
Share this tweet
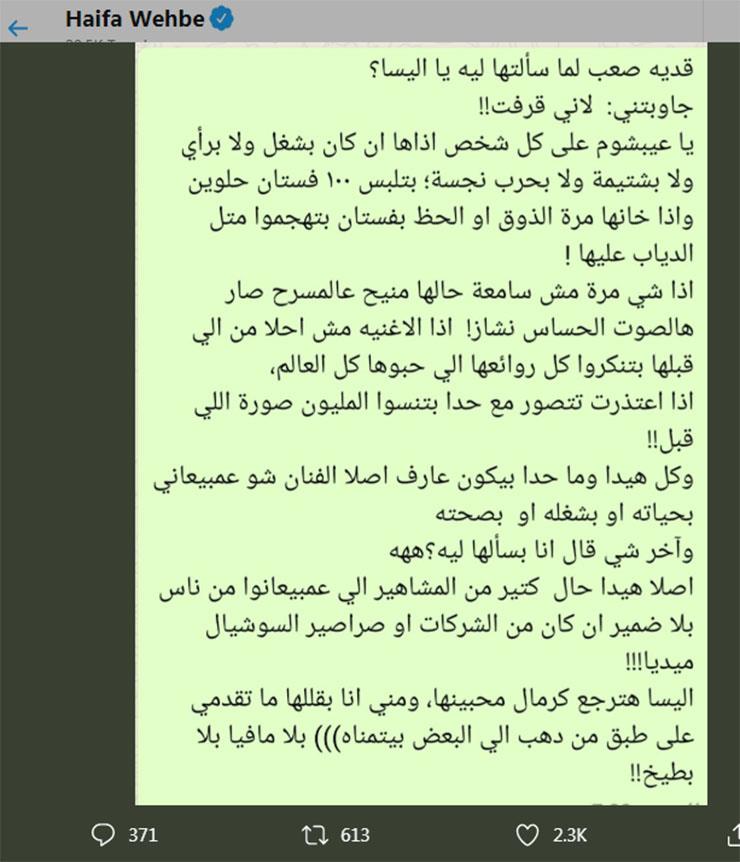(730, 834)
